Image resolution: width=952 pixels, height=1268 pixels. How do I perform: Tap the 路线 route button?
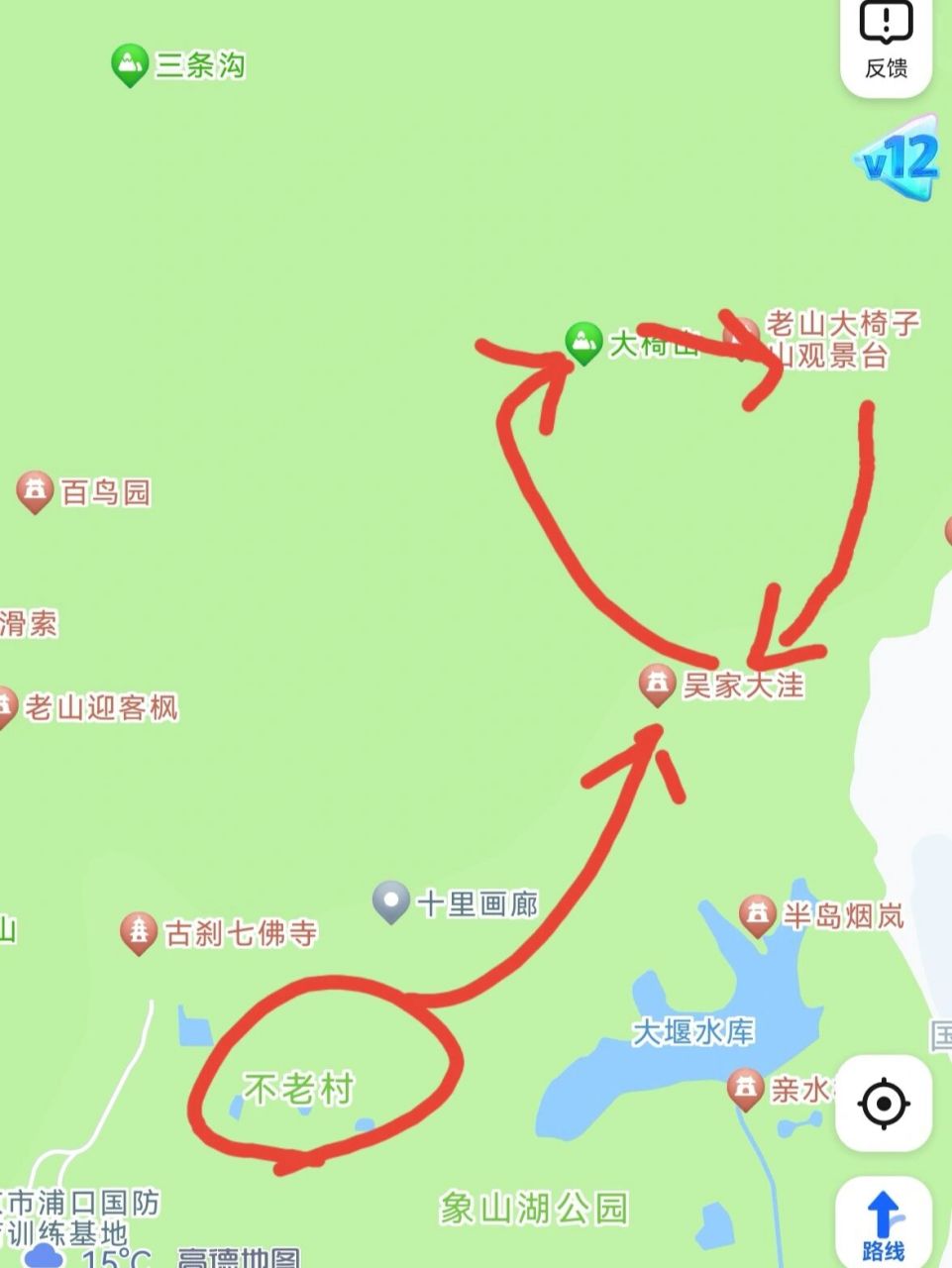[885, 1246]
